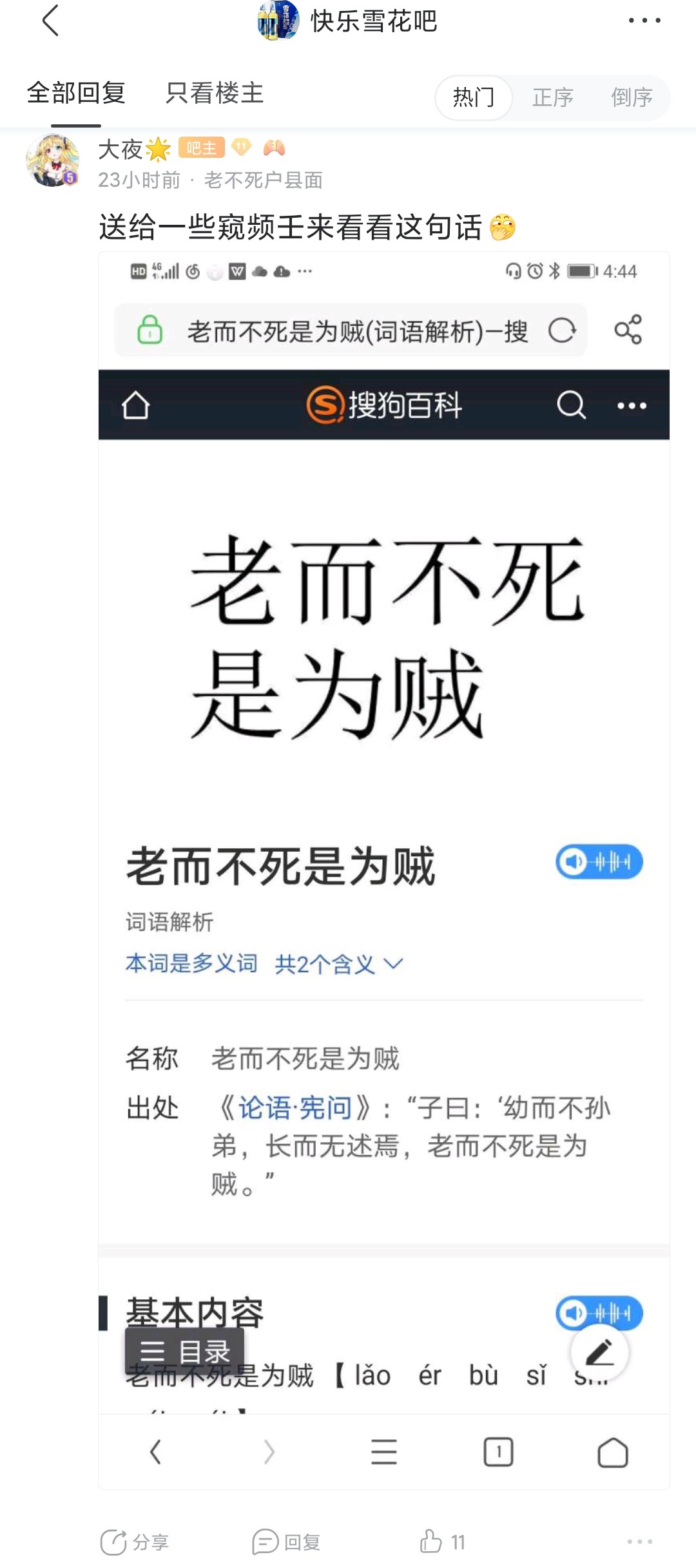Switch to the 全部回复 tab

pyautogui.click(x=76, y=93)
